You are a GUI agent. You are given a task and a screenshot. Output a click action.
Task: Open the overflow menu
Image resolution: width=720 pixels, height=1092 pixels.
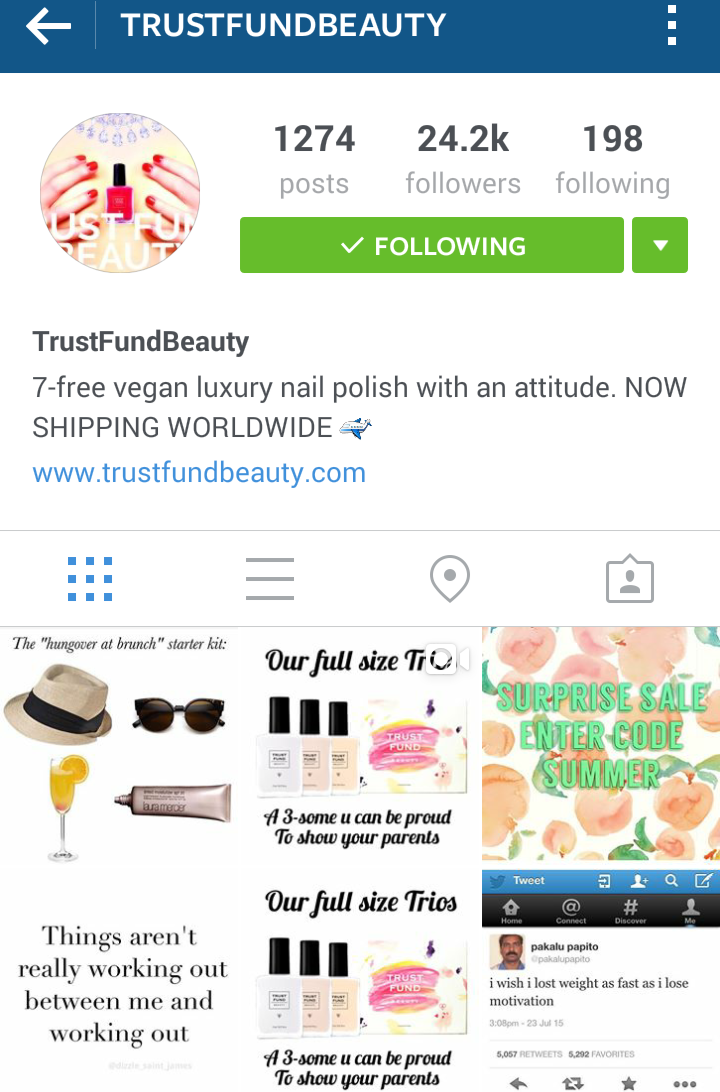click(672, 26)
